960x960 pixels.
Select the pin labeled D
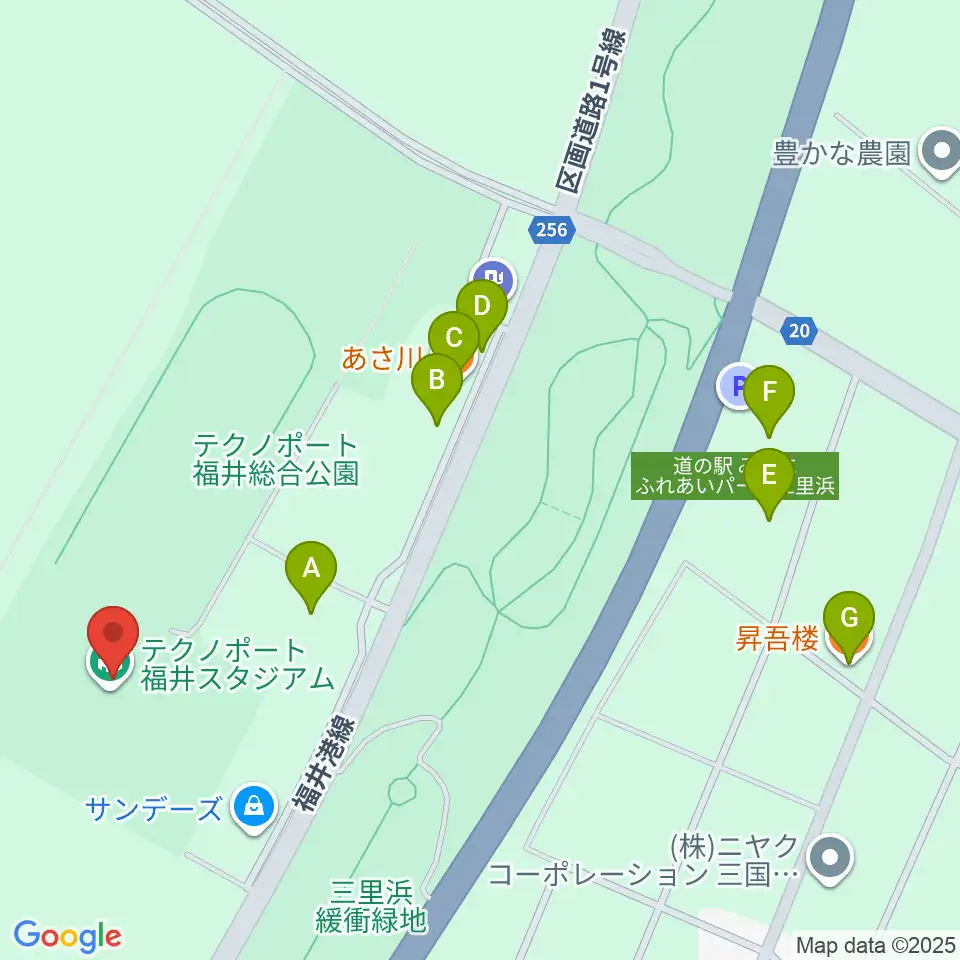pyautogui.click(x=482, y=306)
